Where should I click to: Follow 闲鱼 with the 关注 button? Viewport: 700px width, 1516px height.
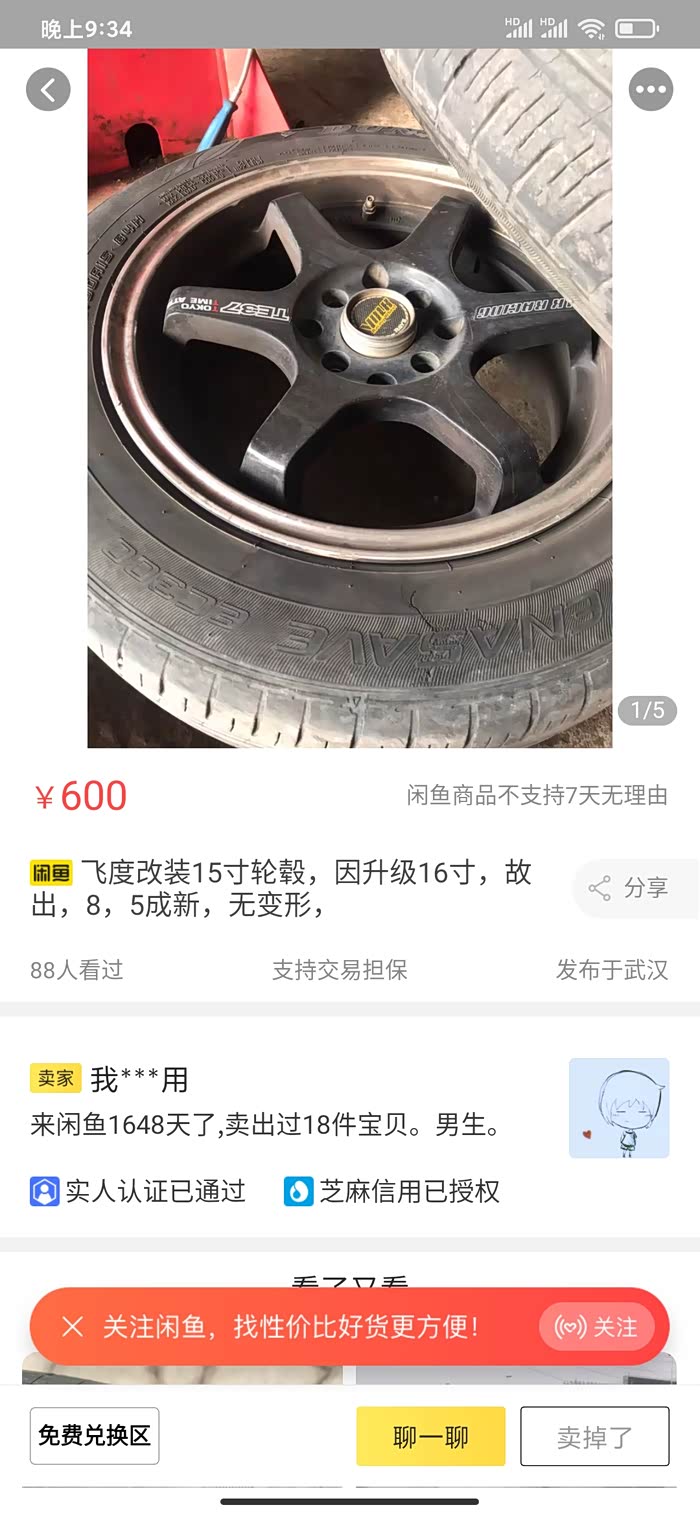[x=597, y=1327]
